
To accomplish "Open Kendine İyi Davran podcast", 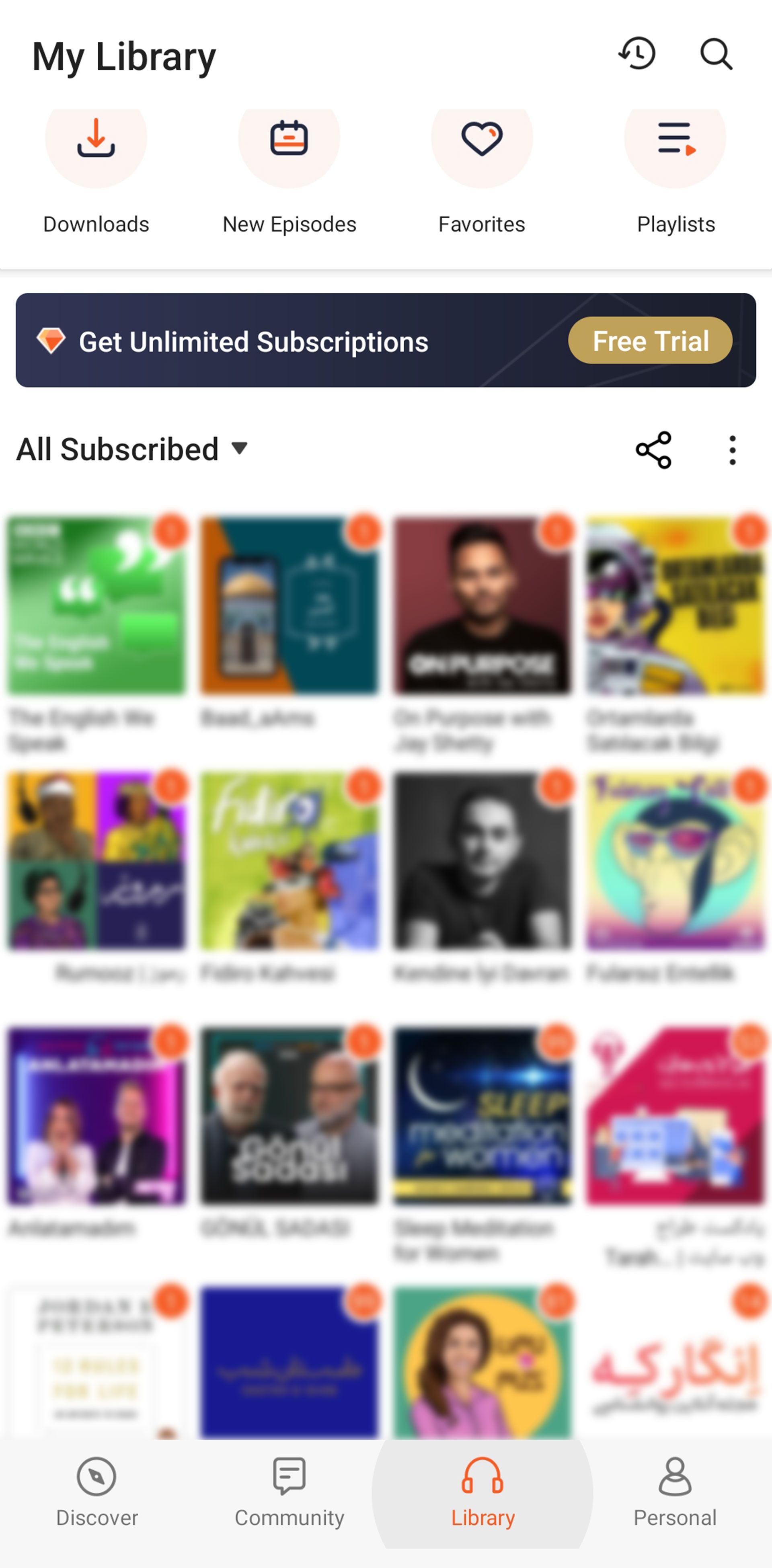I will [482, 860].
